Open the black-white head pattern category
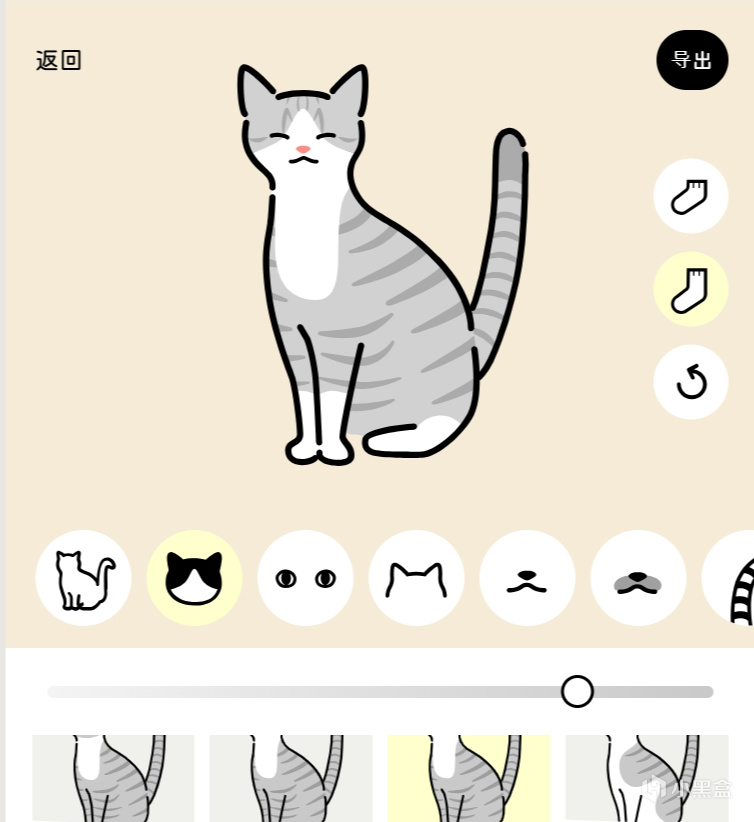754x822 pixels. tap(194, 578)
